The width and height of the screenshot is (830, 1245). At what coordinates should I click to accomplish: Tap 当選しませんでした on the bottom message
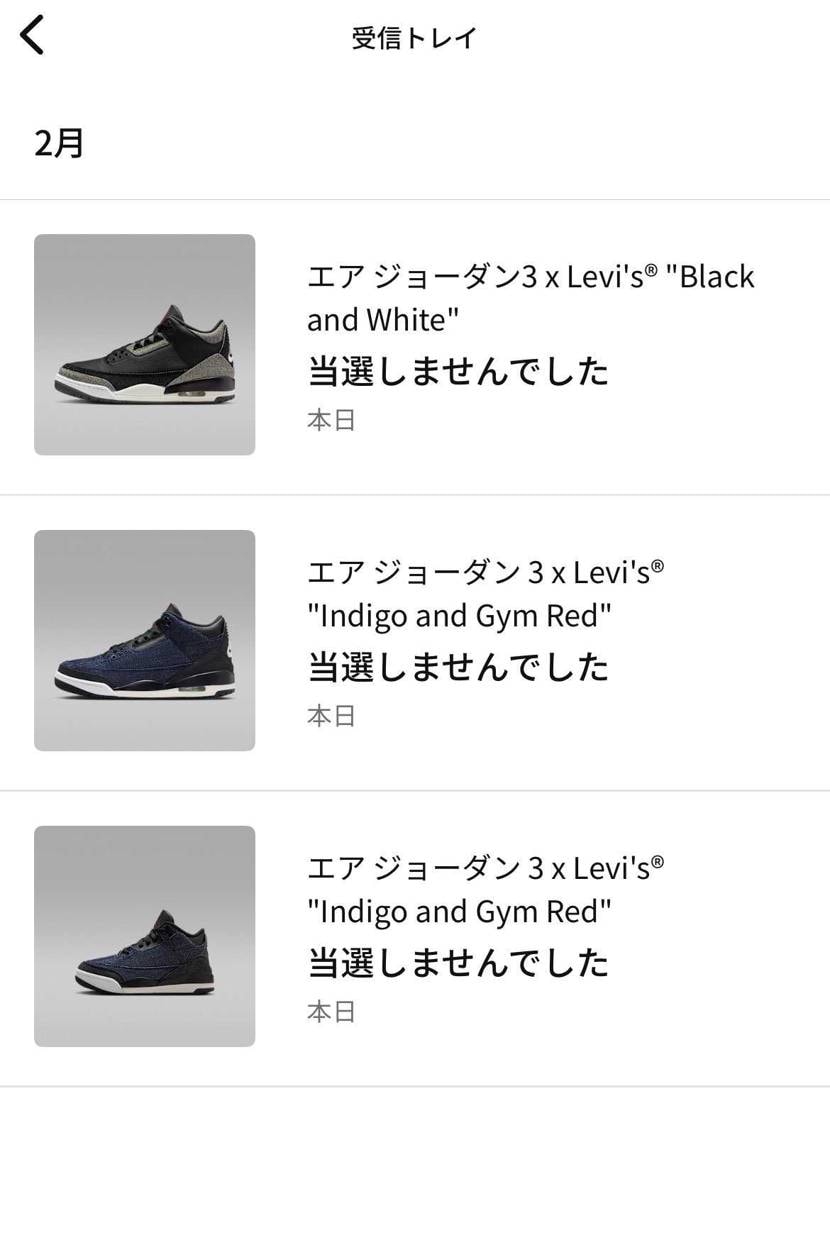tap(459, 962)
